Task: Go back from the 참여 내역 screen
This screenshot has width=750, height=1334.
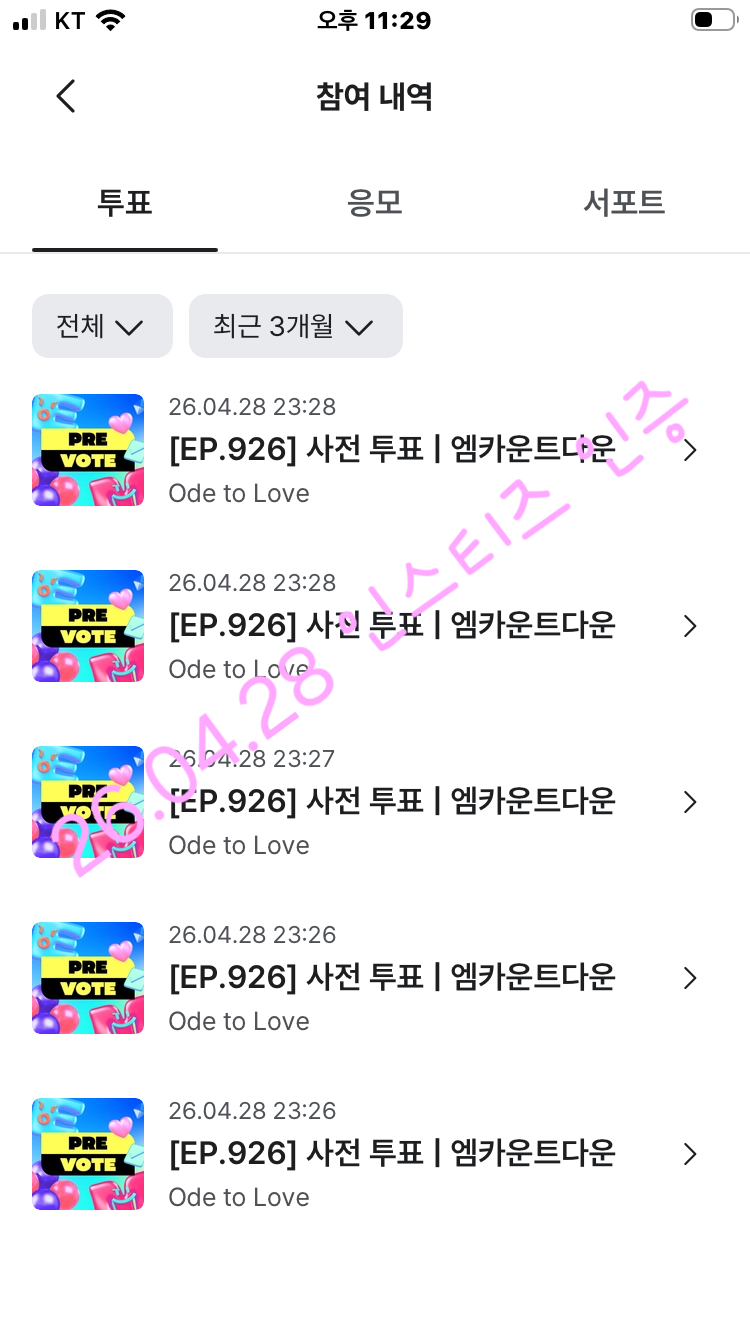Action: 66,97
